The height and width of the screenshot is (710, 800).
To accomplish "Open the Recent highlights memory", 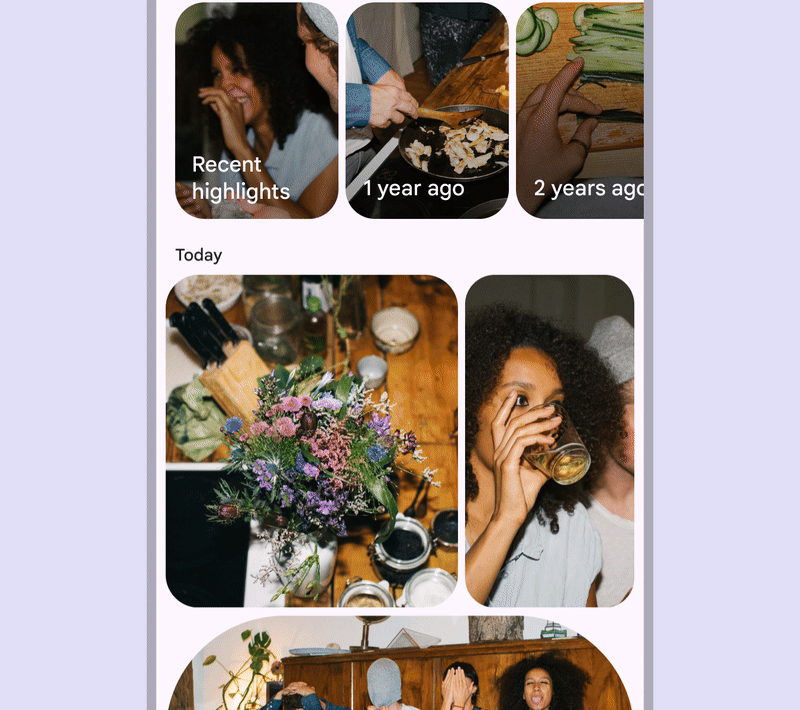I will pos(257,110).
